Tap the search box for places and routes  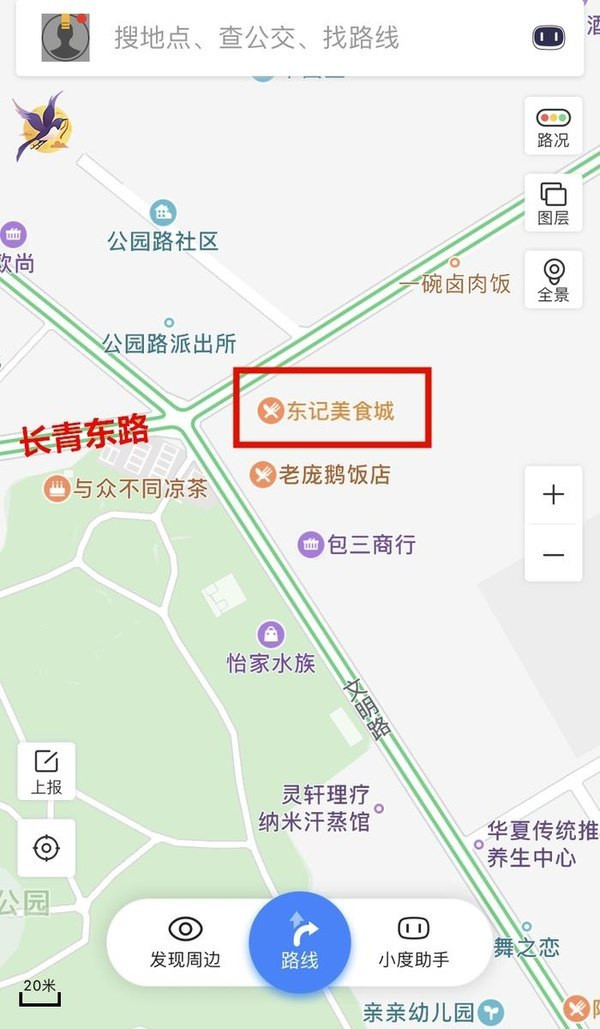point(300,39)
